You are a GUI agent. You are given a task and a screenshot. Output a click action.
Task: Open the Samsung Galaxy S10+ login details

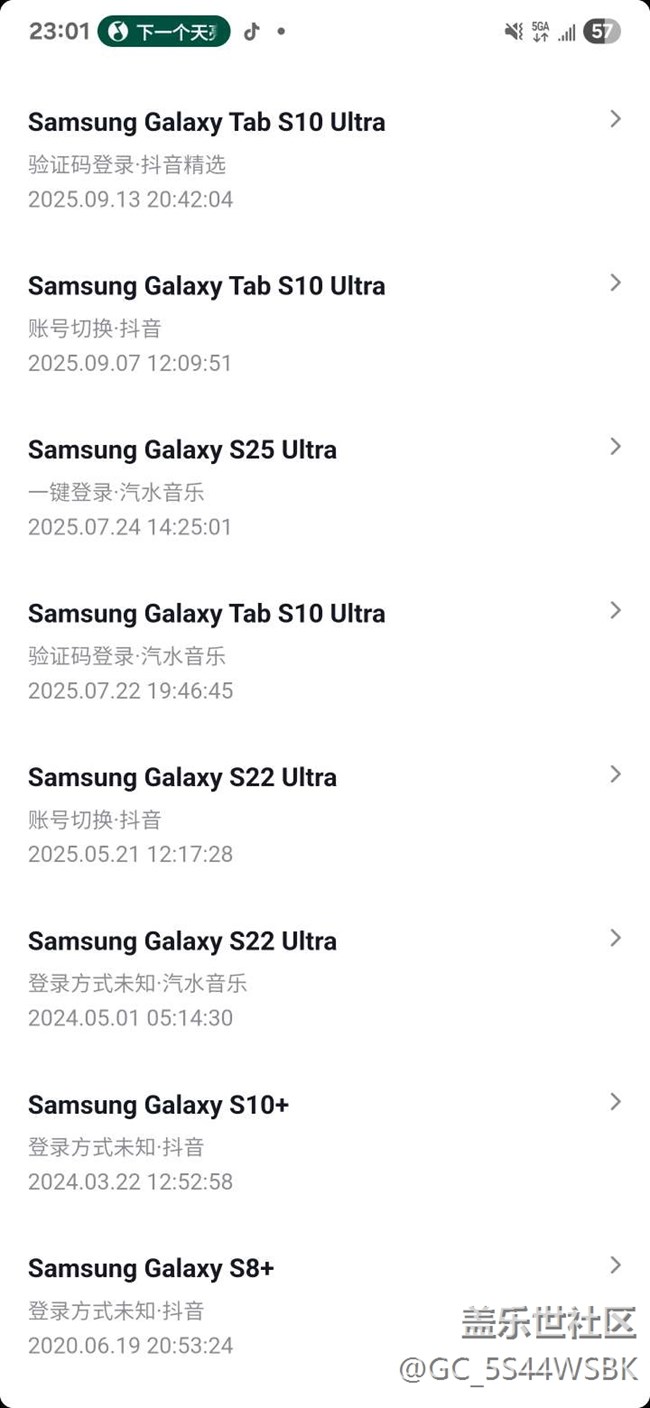tap(324, 1144)
